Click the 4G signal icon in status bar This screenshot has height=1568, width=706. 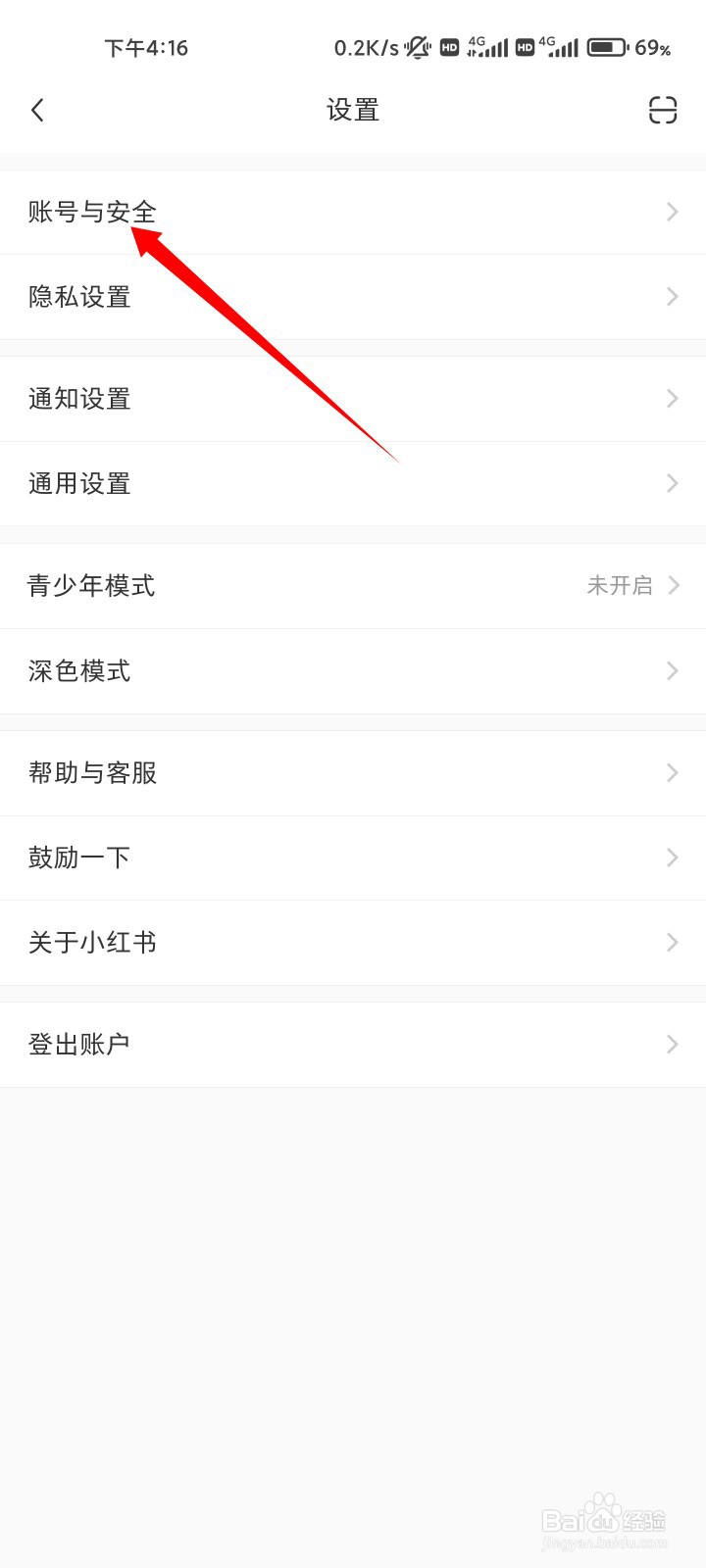487,46
